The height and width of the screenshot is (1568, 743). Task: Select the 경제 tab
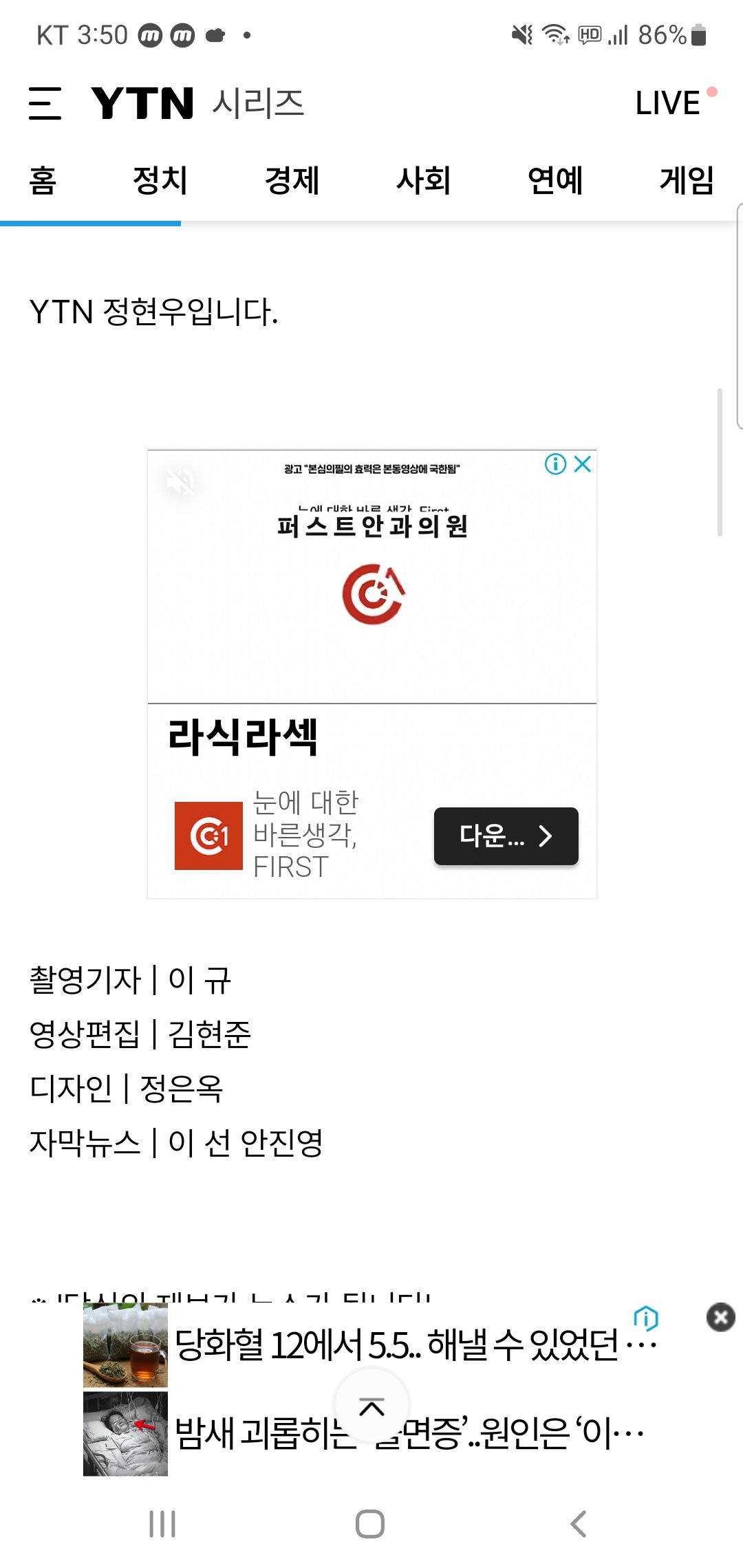[292, 181]
